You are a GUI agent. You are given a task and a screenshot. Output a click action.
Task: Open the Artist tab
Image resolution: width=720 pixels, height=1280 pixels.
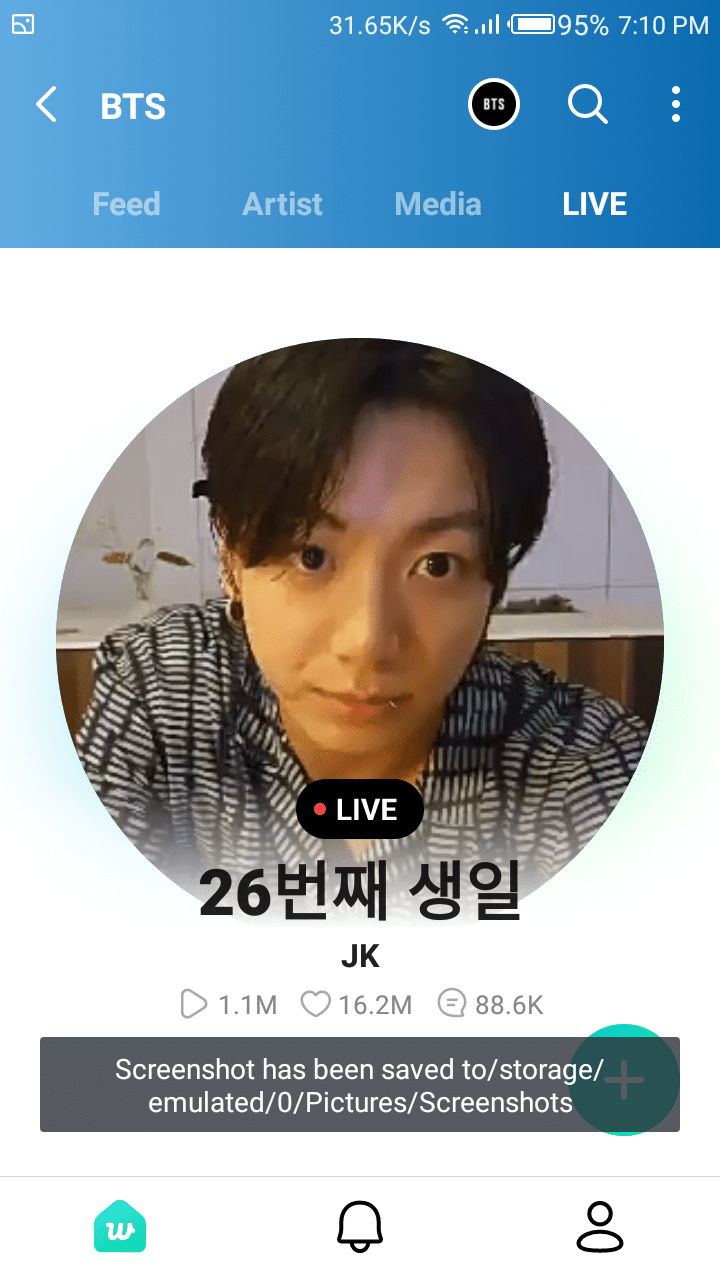(x=281, y=204)
